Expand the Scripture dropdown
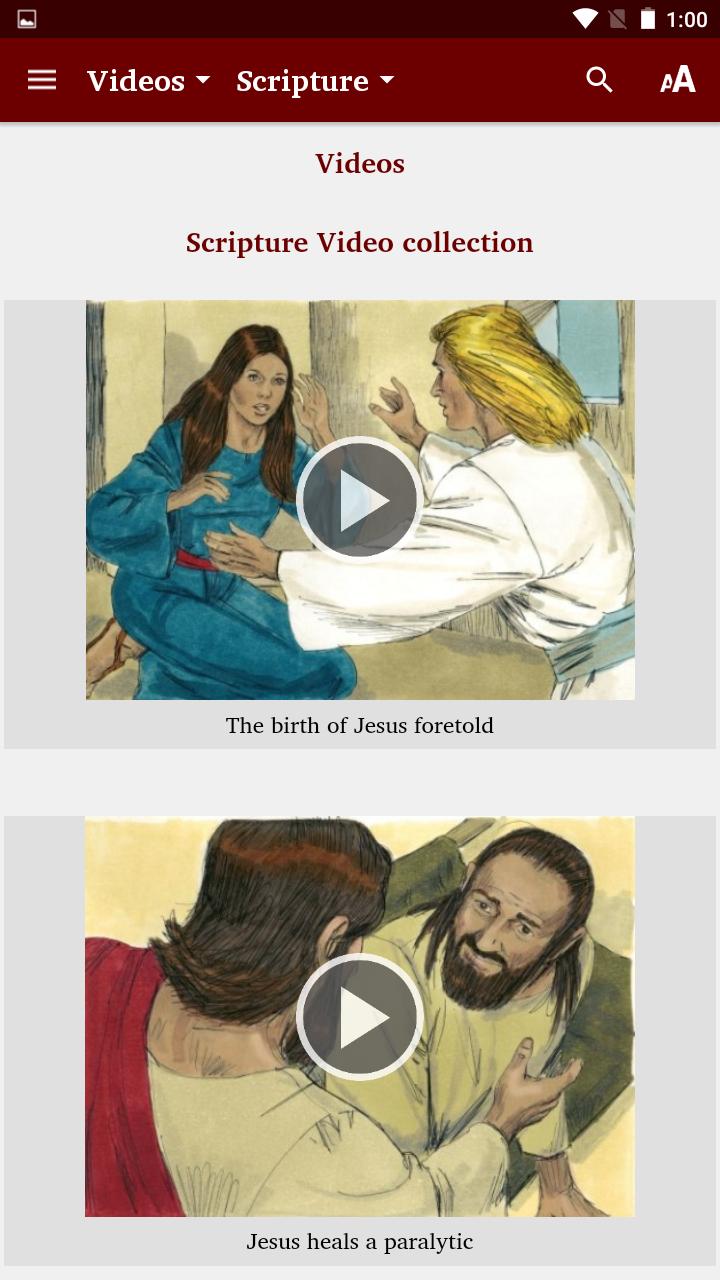 click(x=315, y=81)
